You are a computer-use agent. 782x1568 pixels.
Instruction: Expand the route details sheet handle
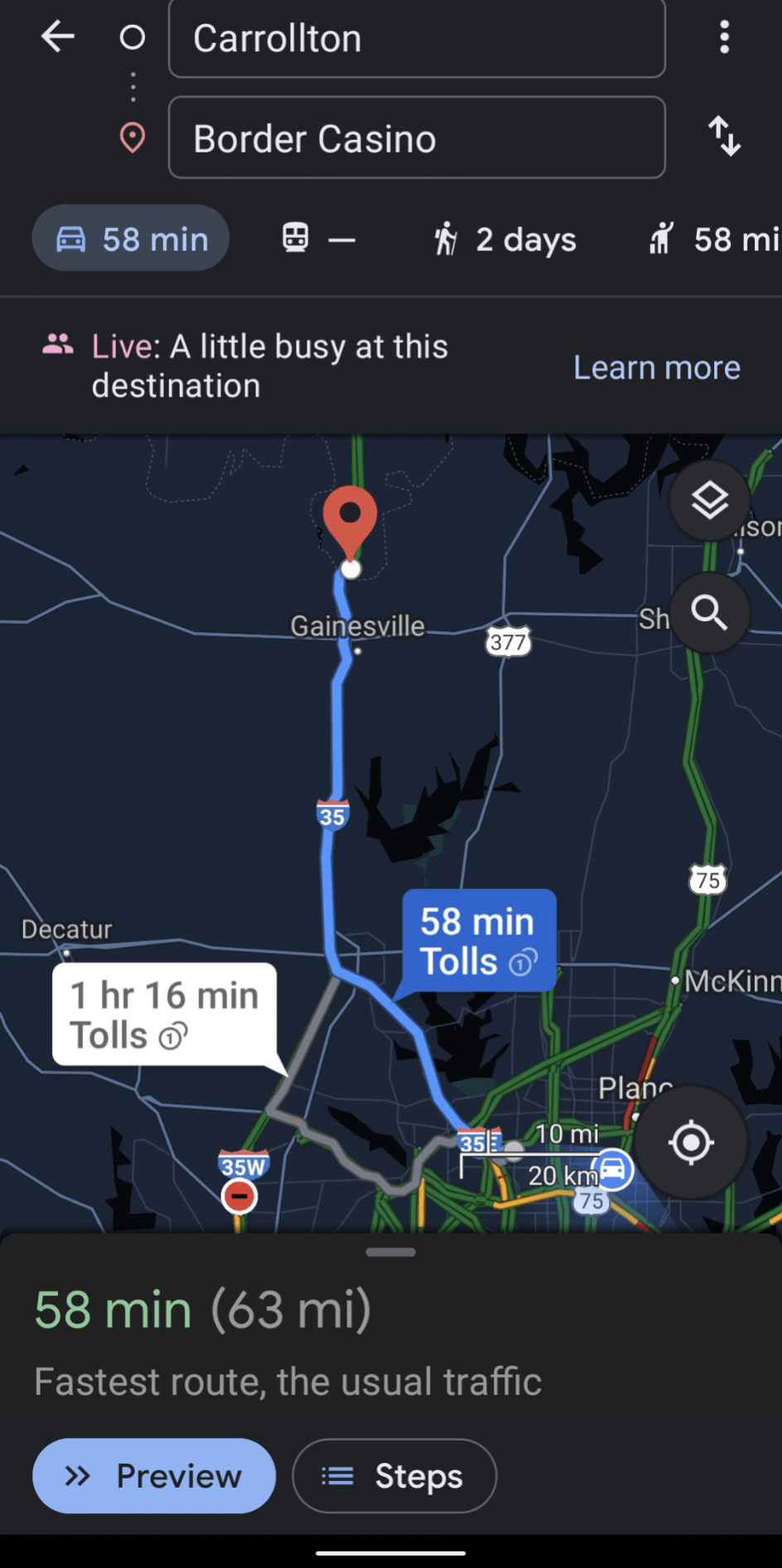(391, 1252)
